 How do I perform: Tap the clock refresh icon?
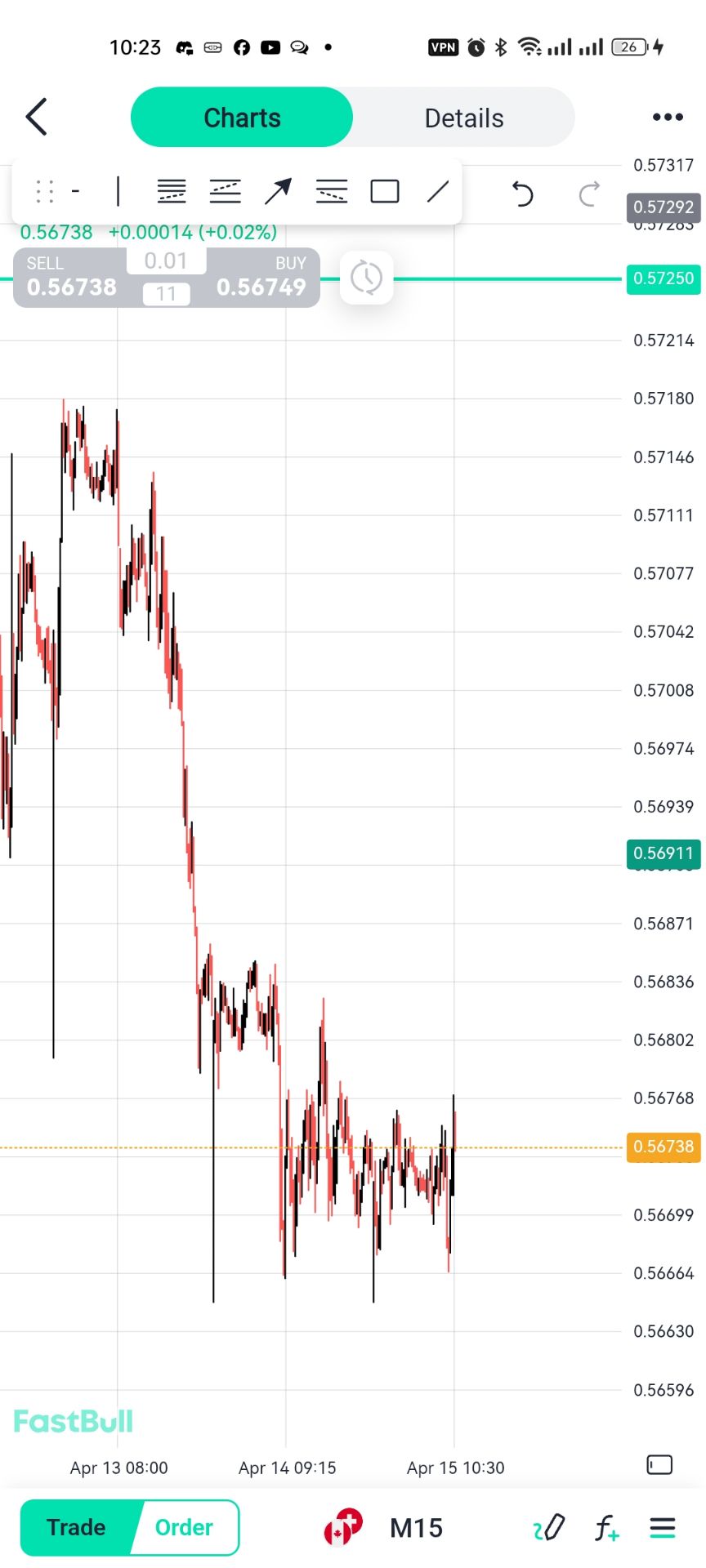pyautogui.click(x=366, y=278)
